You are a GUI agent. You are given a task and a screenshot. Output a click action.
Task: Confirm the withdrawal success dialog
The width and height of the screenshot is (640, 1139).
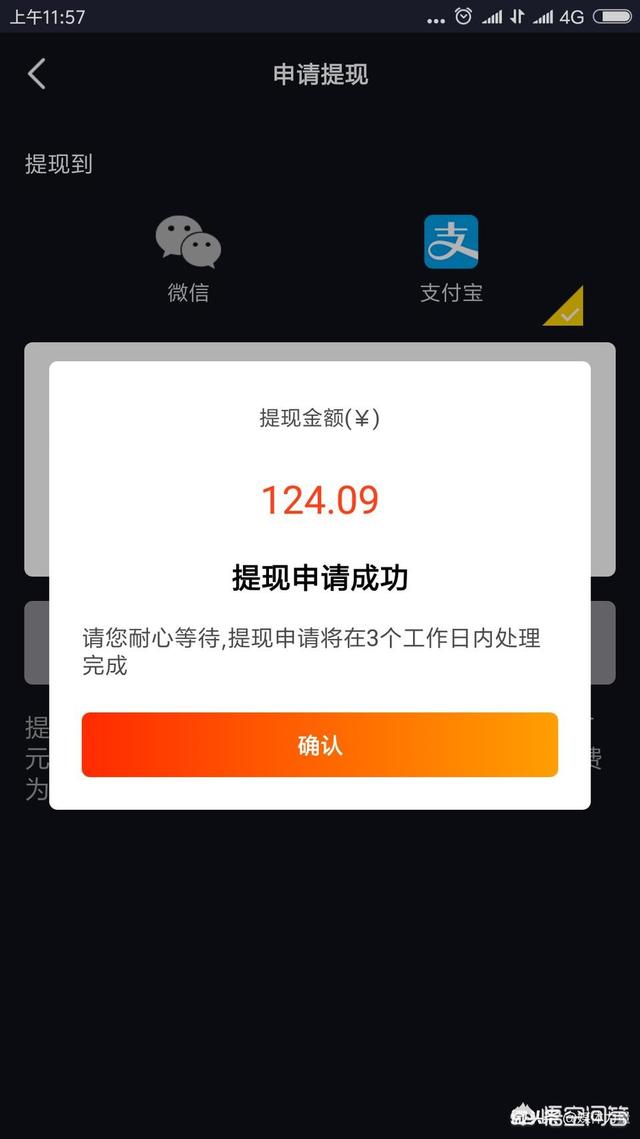click(x=320, y=745)
